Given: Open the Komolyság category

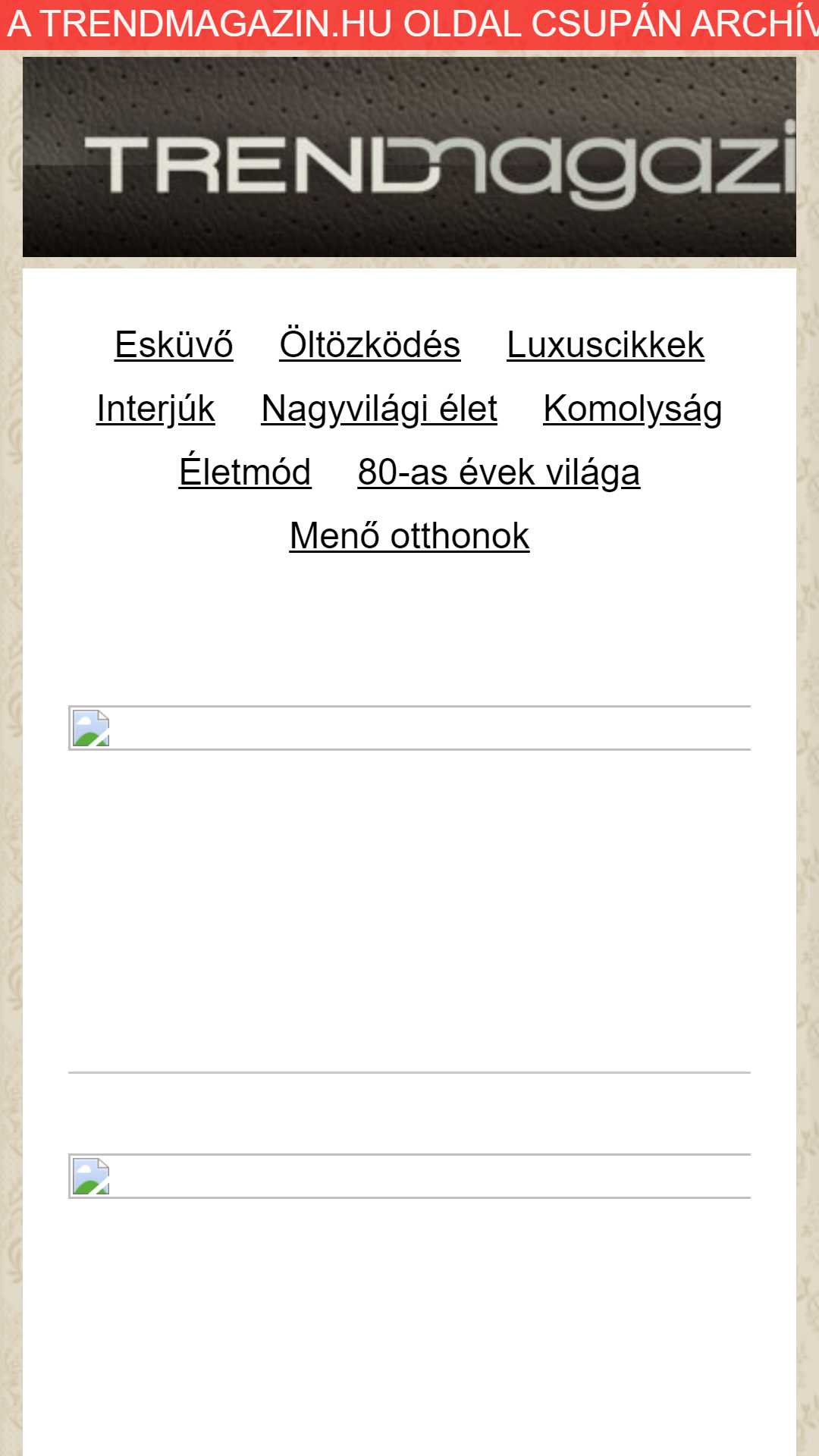Looking at the screenshot, I should coord(632,409).
